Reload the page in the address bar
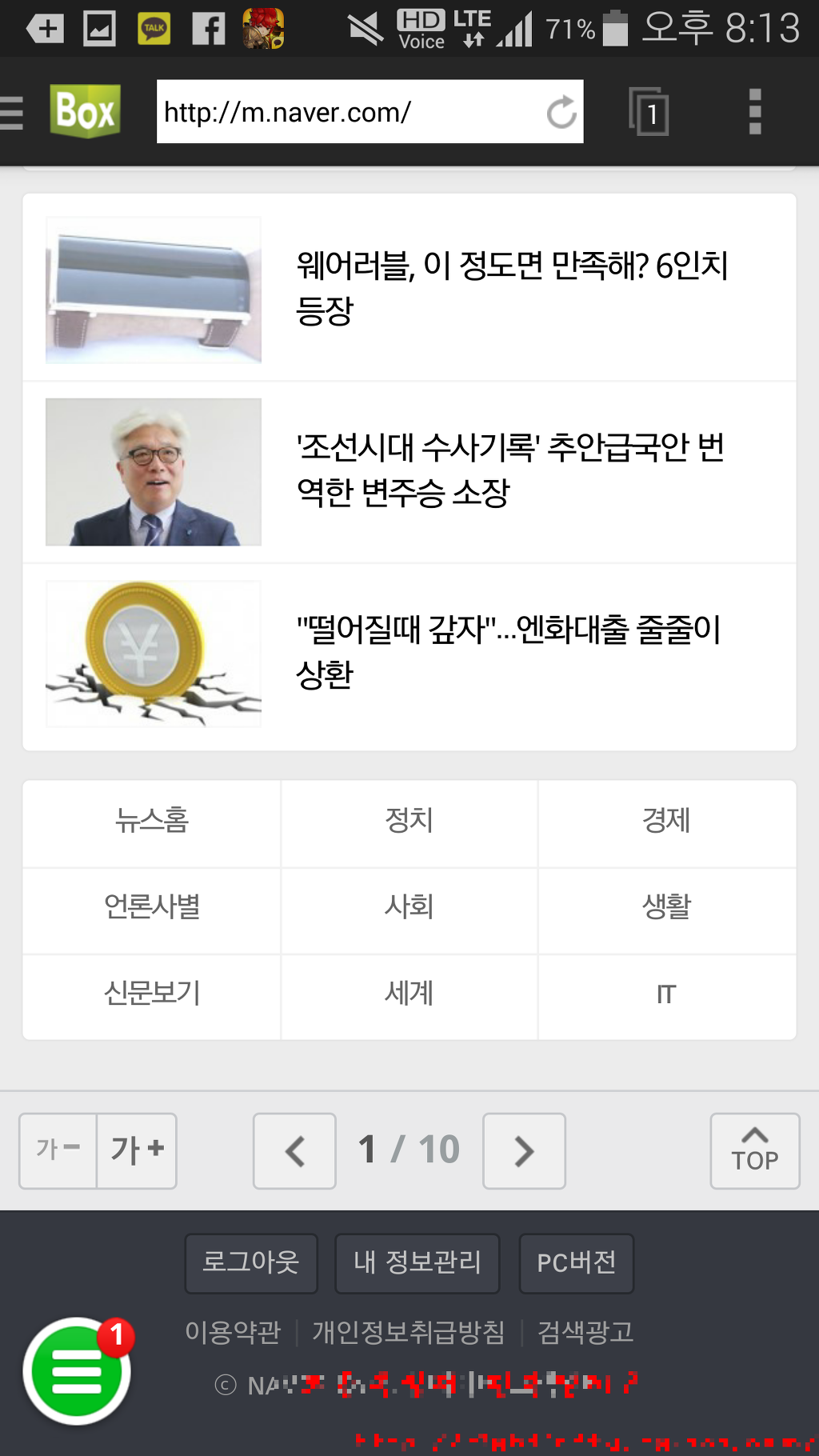 tap(561, 112)
